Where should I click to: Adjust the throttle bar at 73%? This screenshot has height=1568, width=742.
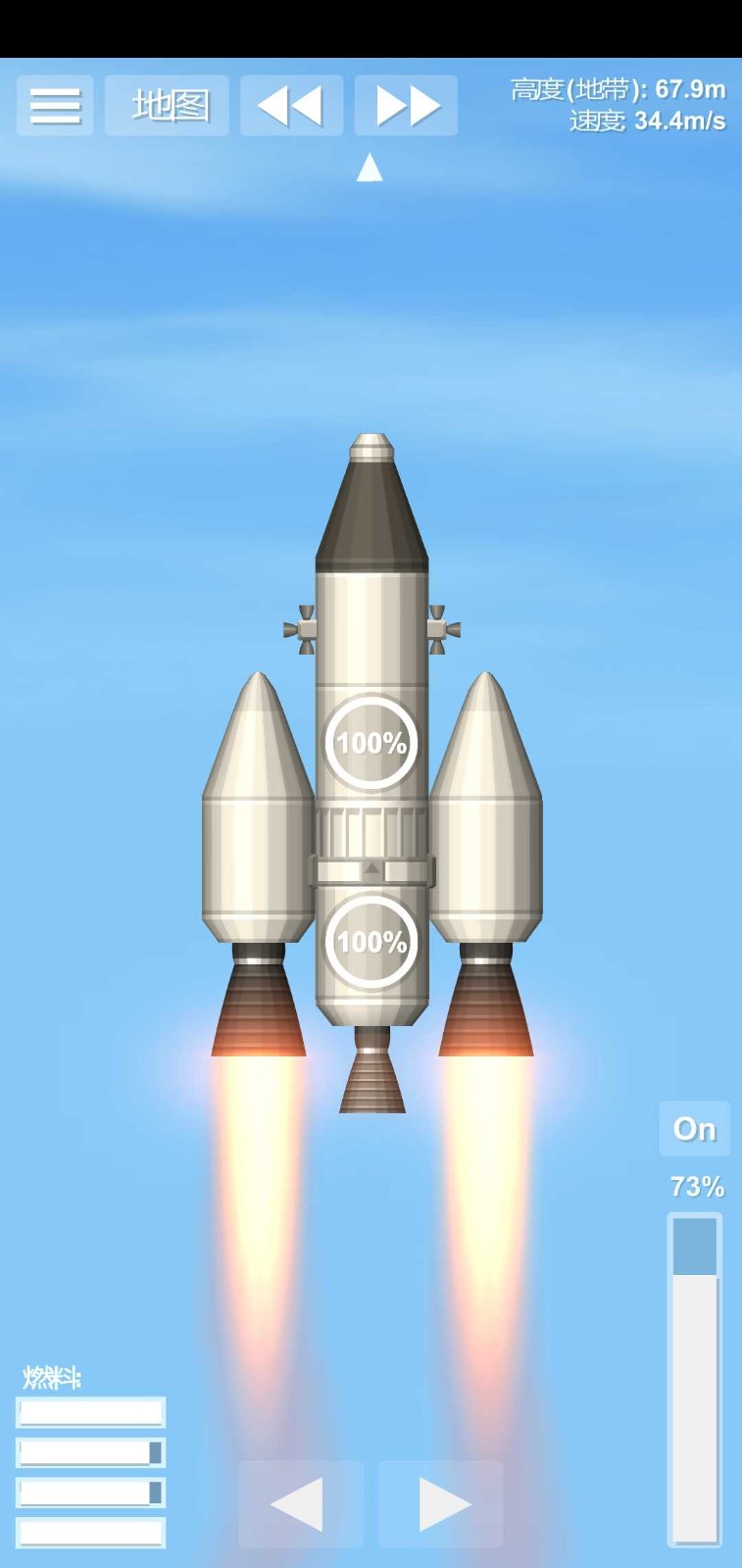coord(694,1380)
